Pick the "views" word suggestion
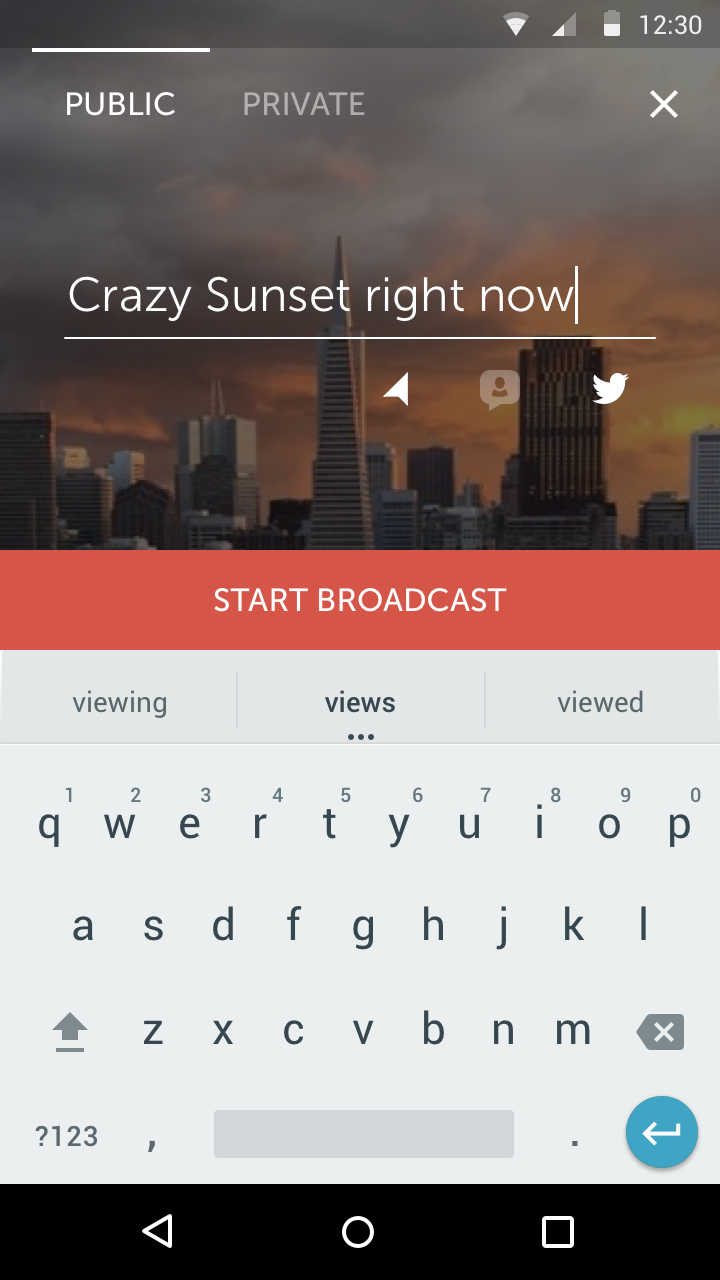Viewport: 720px width, 1280px height. (x=360, y=702)
